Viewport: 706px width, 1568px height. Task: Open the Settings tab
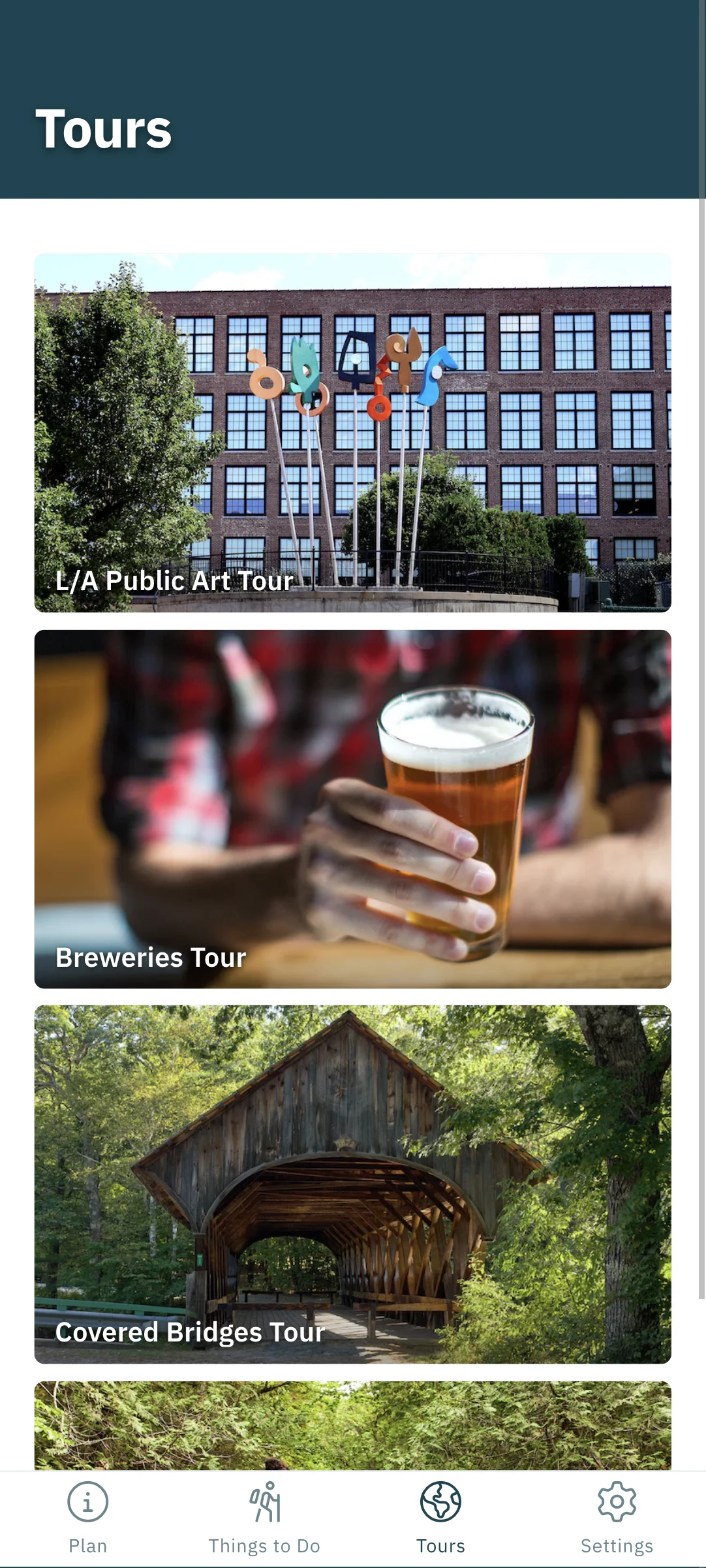pos(617,1518)
